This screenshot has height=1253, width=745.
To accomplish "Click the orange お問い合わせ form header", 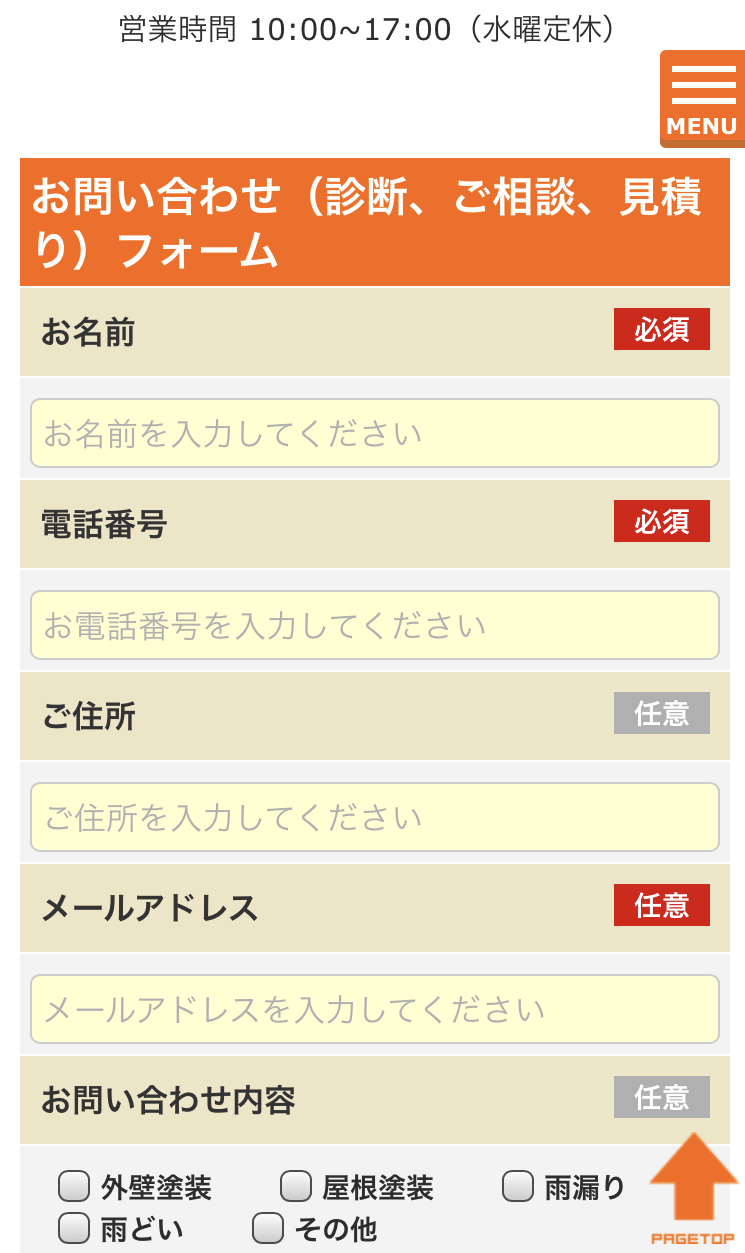I will (x=374, y=222).
